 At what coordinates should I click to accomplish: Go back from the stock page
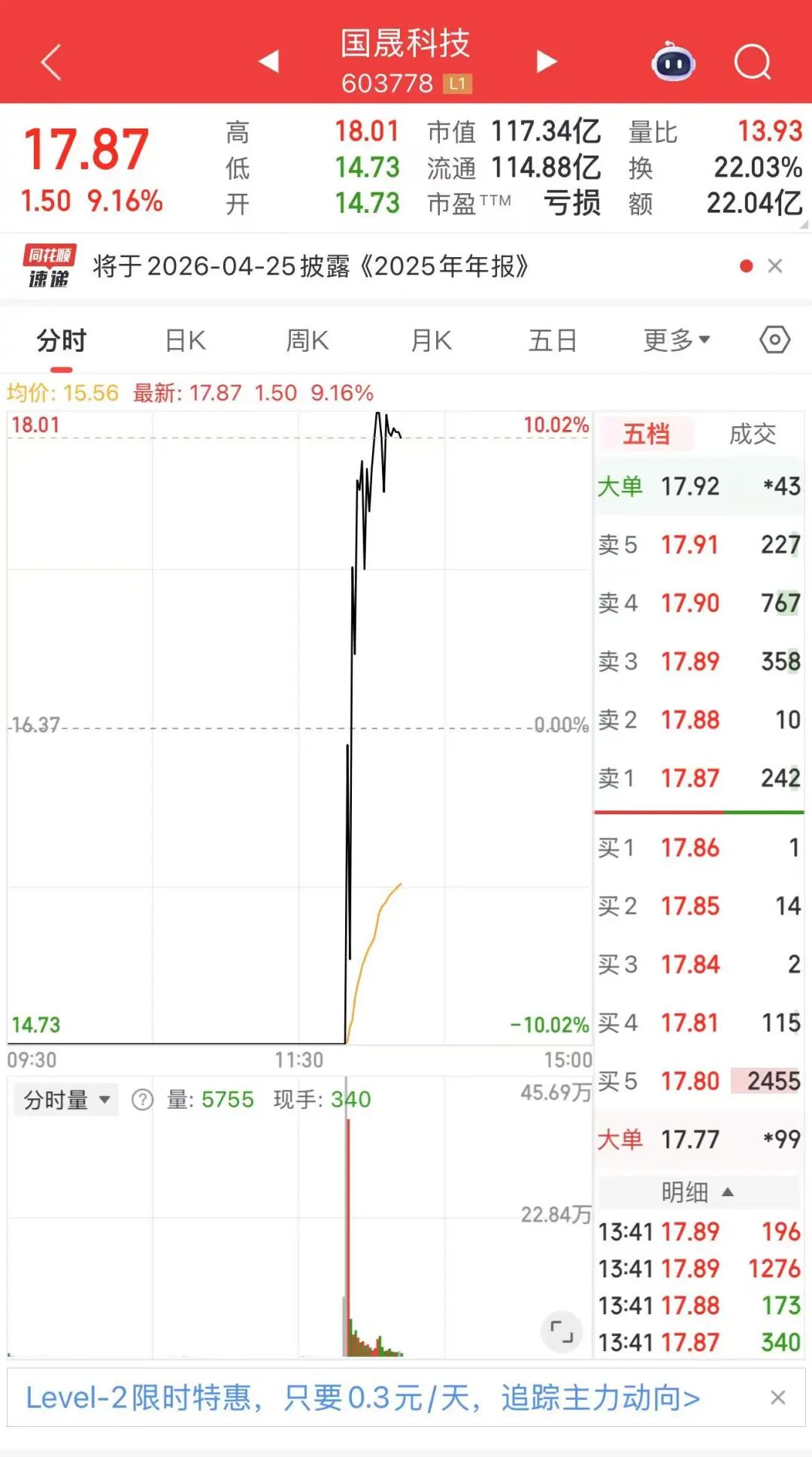point(51,62)
